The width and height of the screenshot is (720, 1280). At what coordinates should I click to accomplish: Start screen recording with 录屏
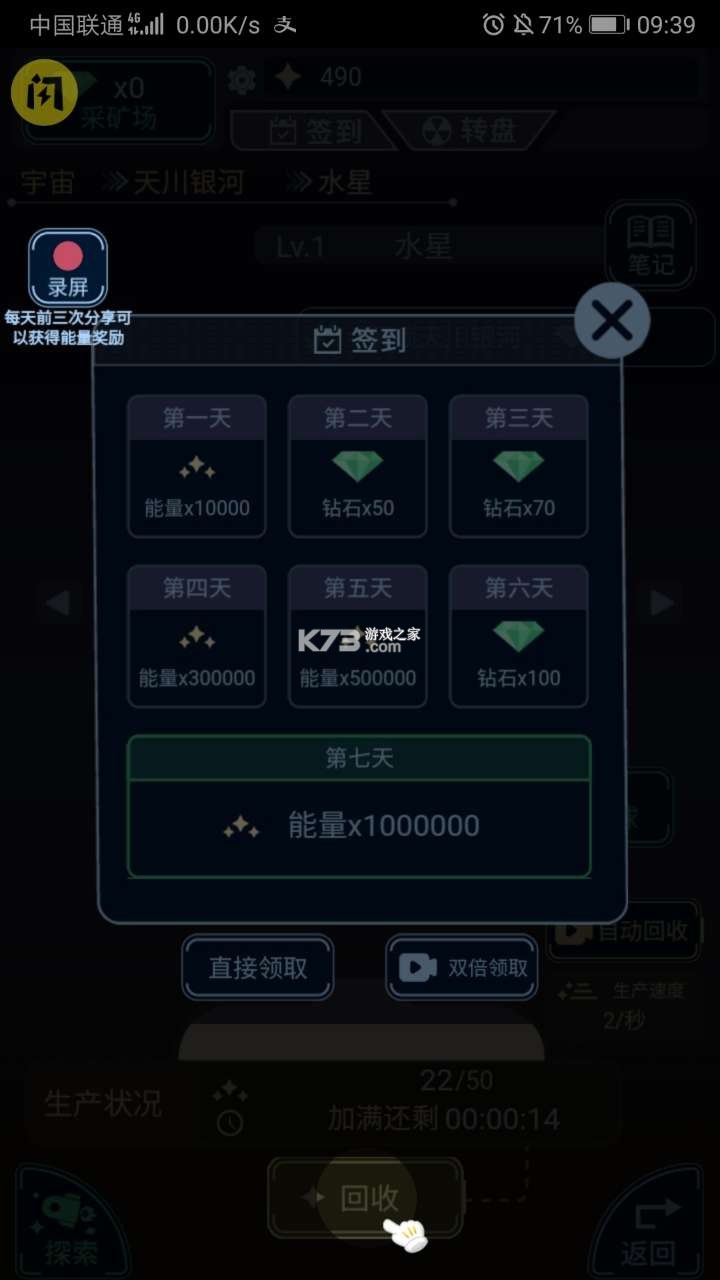coord(68,267)
